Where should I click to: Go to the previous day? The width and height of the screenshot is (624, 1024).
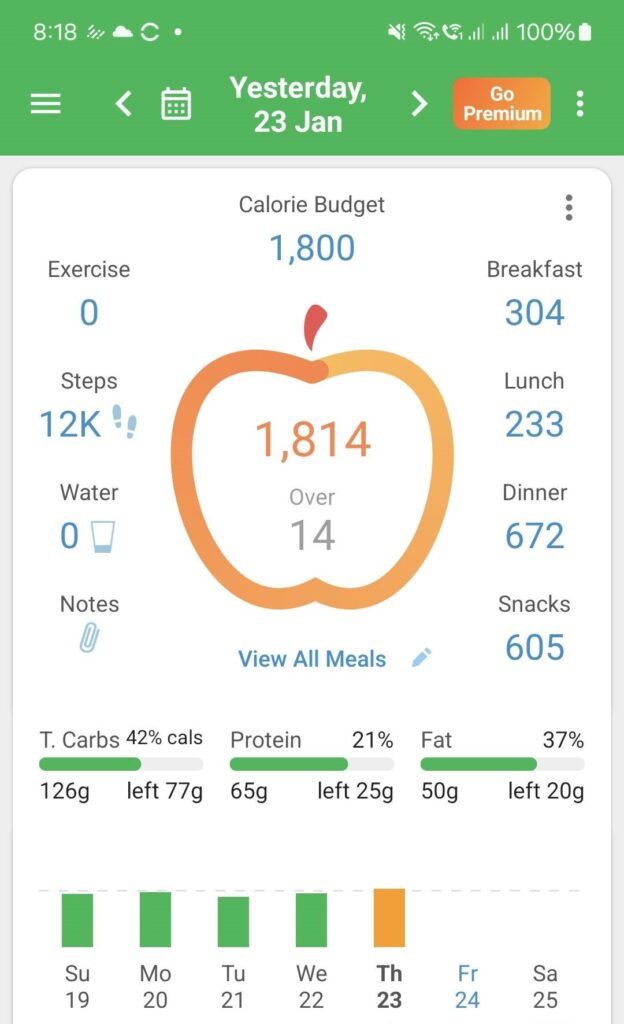pyautogui.click(x=123, y=103)
